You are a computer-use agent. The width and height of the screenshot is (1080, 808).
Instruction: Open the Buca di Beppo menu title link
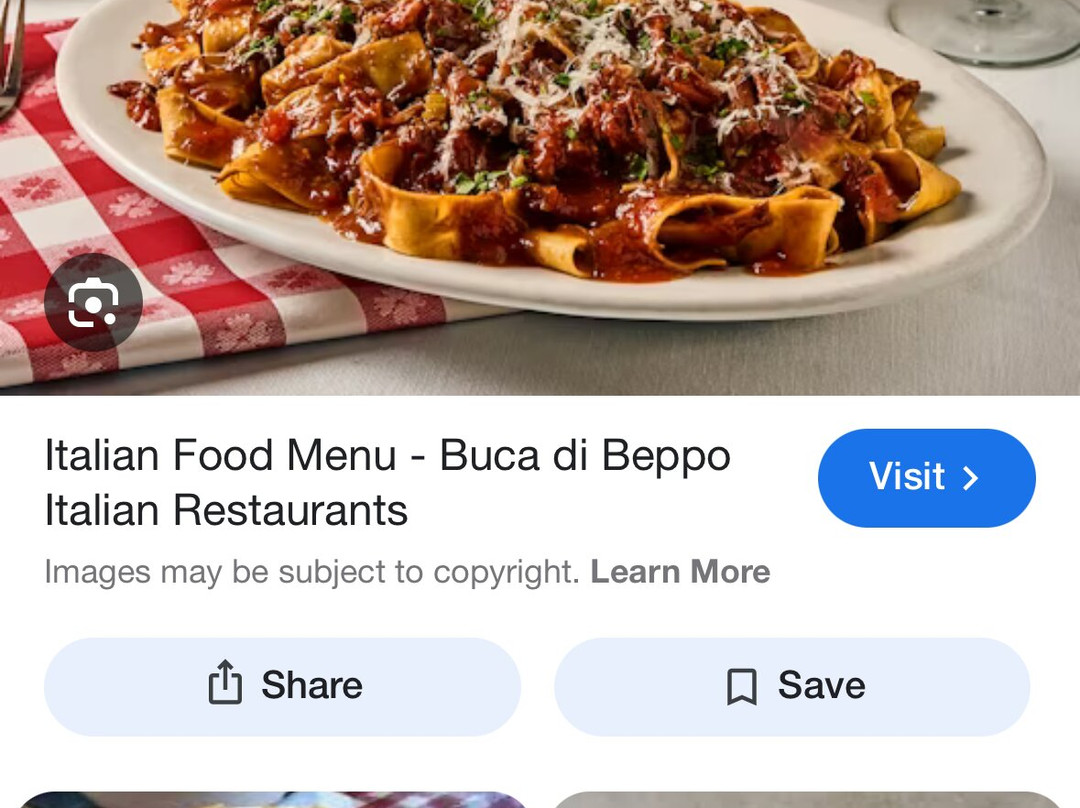pos(387,482)
